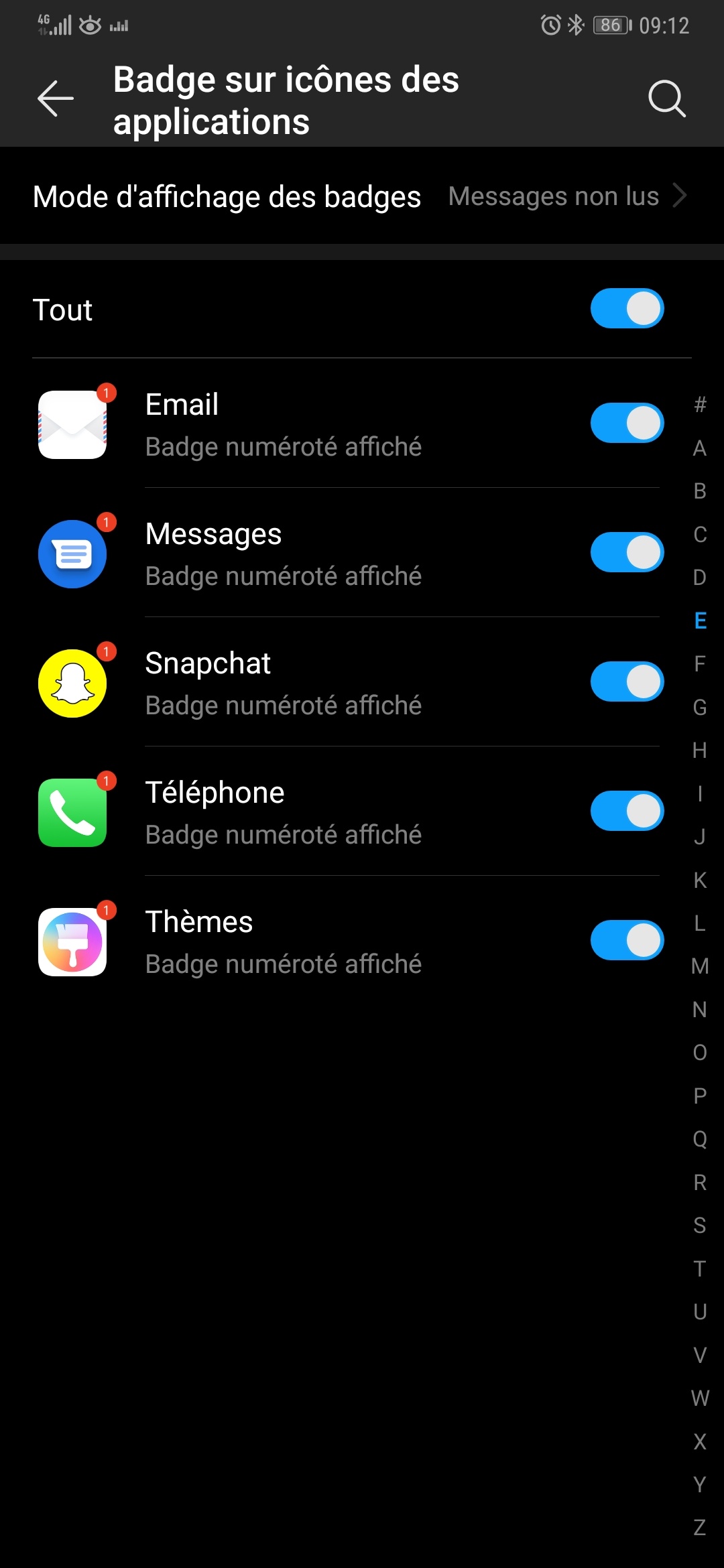Open Mode d'affichage des badges setting
Image resolution: width=724 pixels, height=1568 pixels.
click(362, 196)
